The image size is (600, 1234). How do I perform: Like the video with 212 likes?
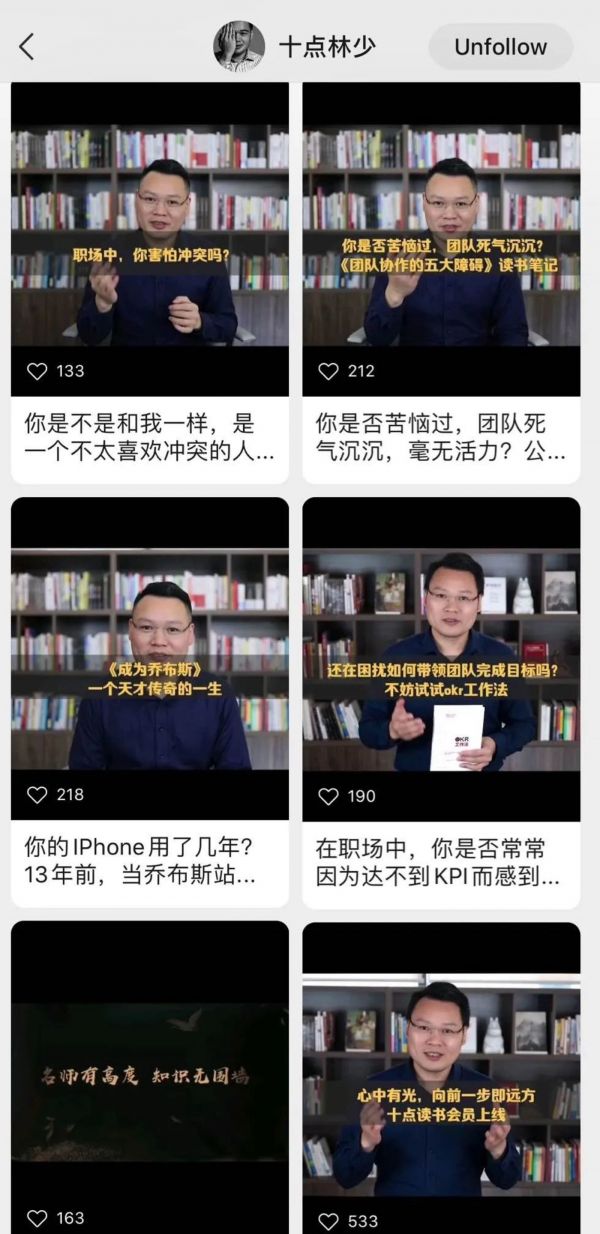[x=329, y=371]
